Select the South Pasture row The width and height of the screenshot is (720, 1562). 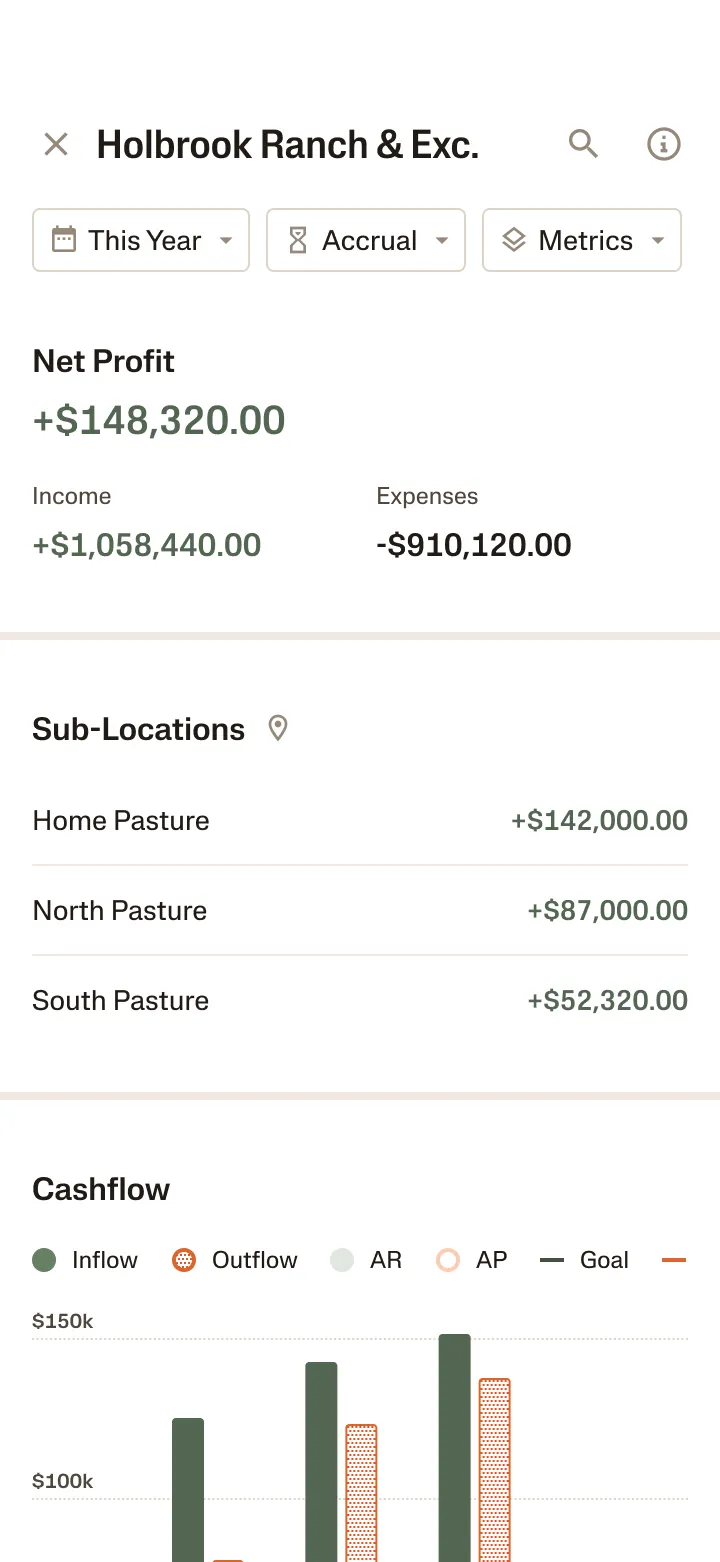click(x=360, y=1000)
